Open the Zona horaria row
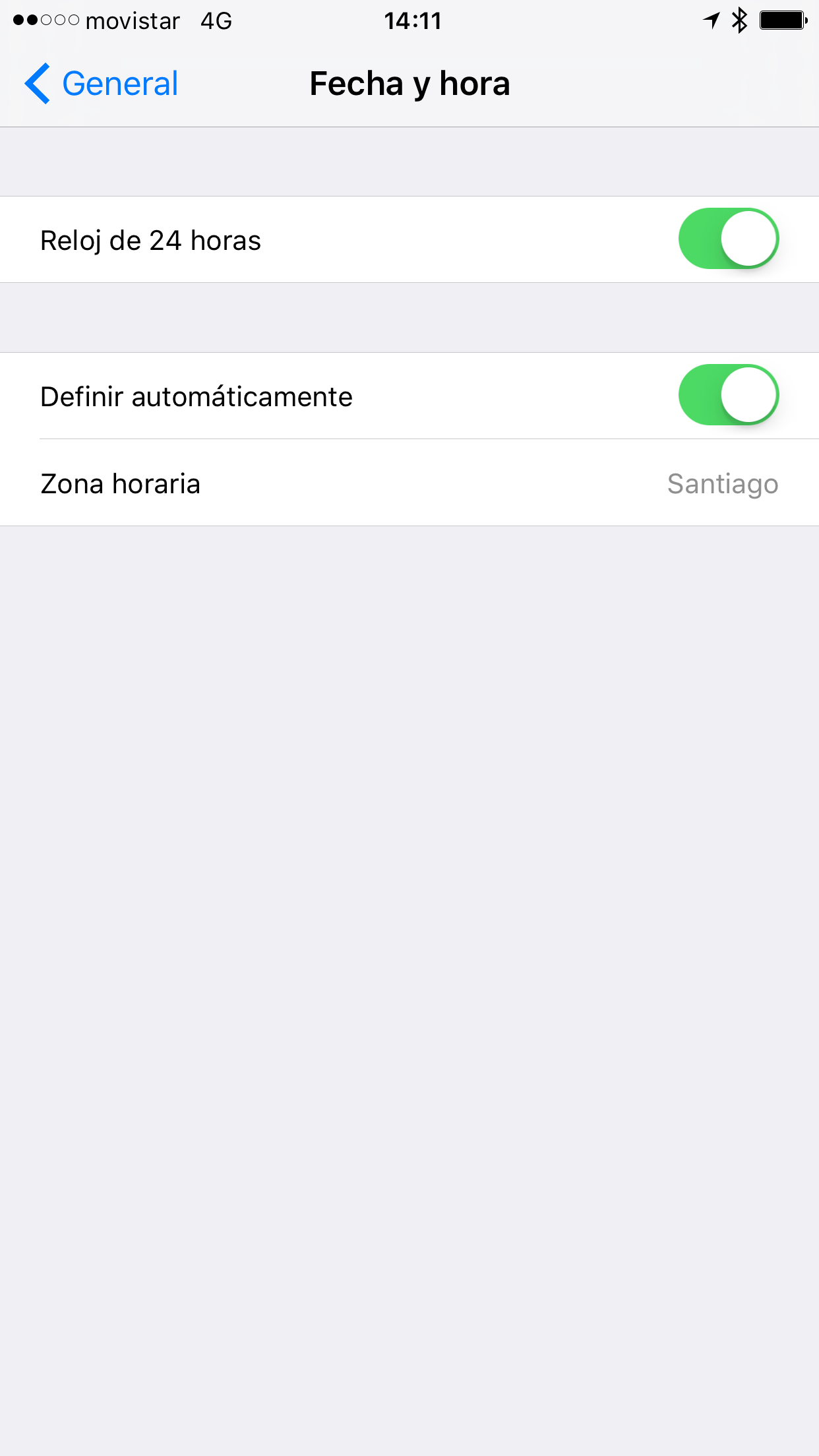Screen dimensions: 819x1456 pyautogui.click(x=409, y=483)
